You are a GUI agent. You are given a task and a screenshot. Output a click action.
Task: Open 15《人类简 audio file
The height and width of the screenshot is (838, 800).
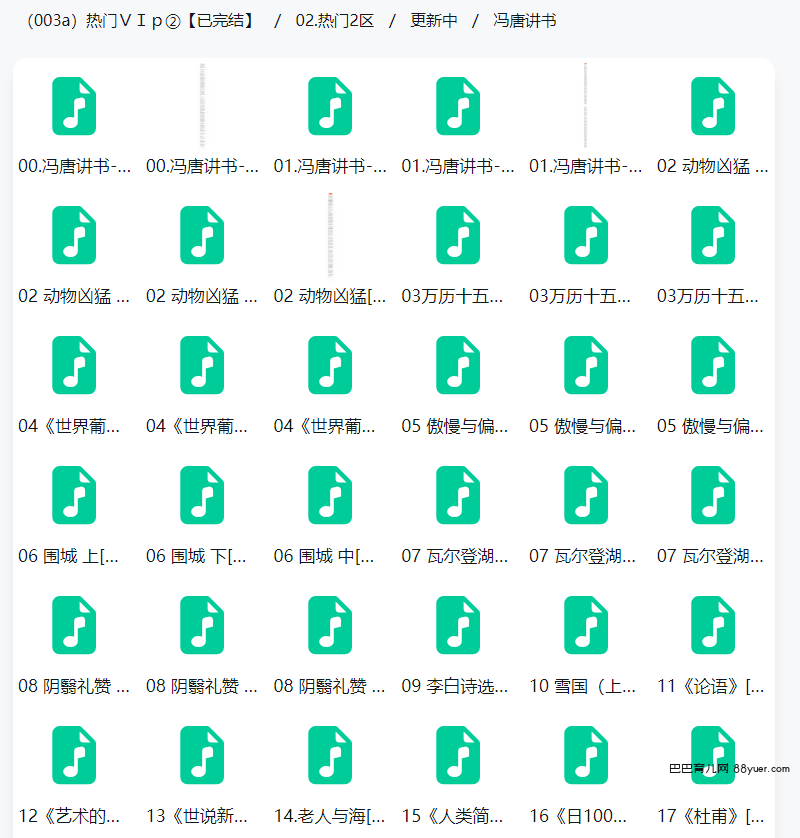coord(458,755)
